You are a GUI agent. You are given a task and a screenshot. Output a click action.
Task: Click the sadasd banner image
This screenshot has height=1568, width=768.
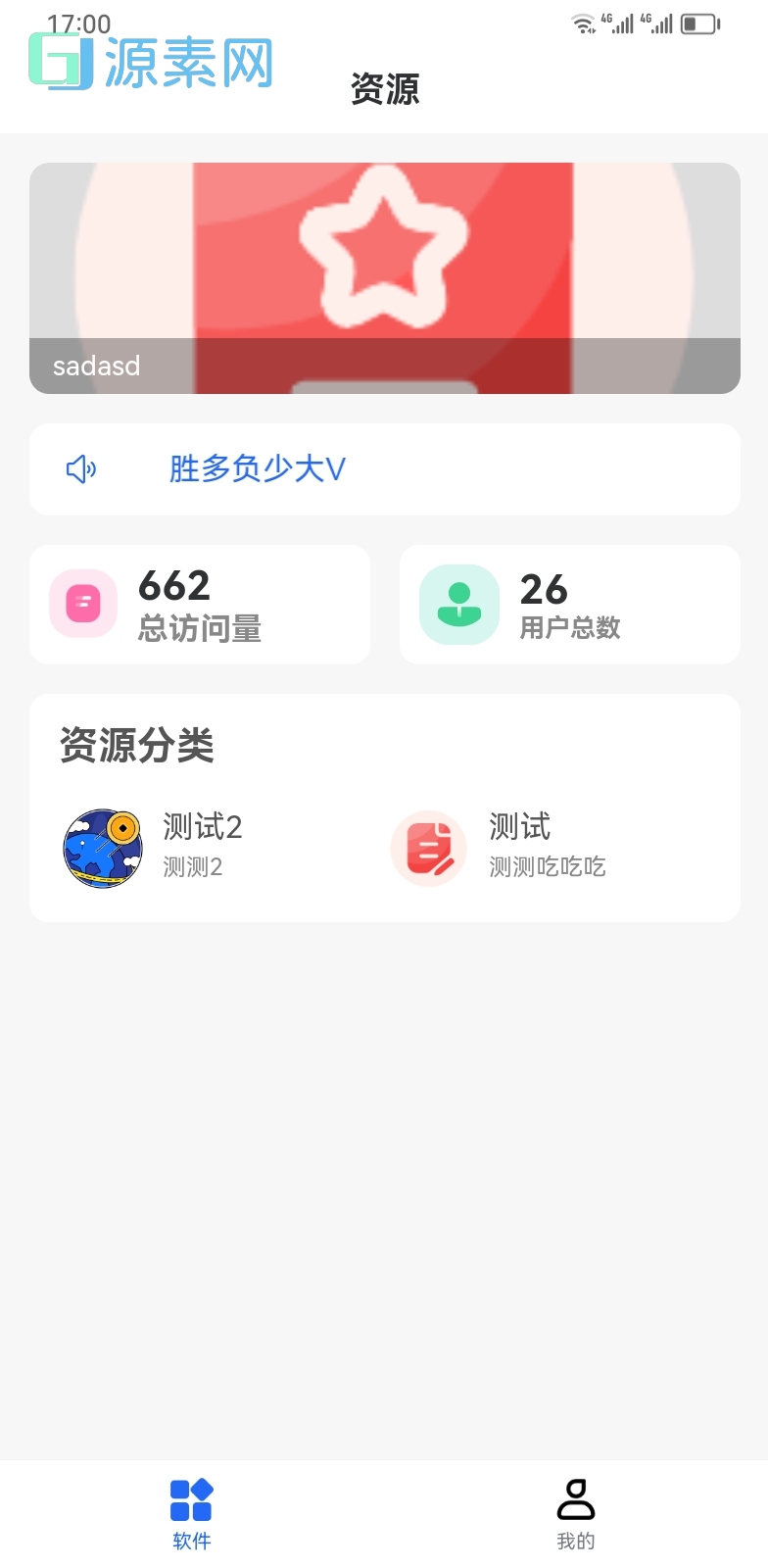click(384, 277)
